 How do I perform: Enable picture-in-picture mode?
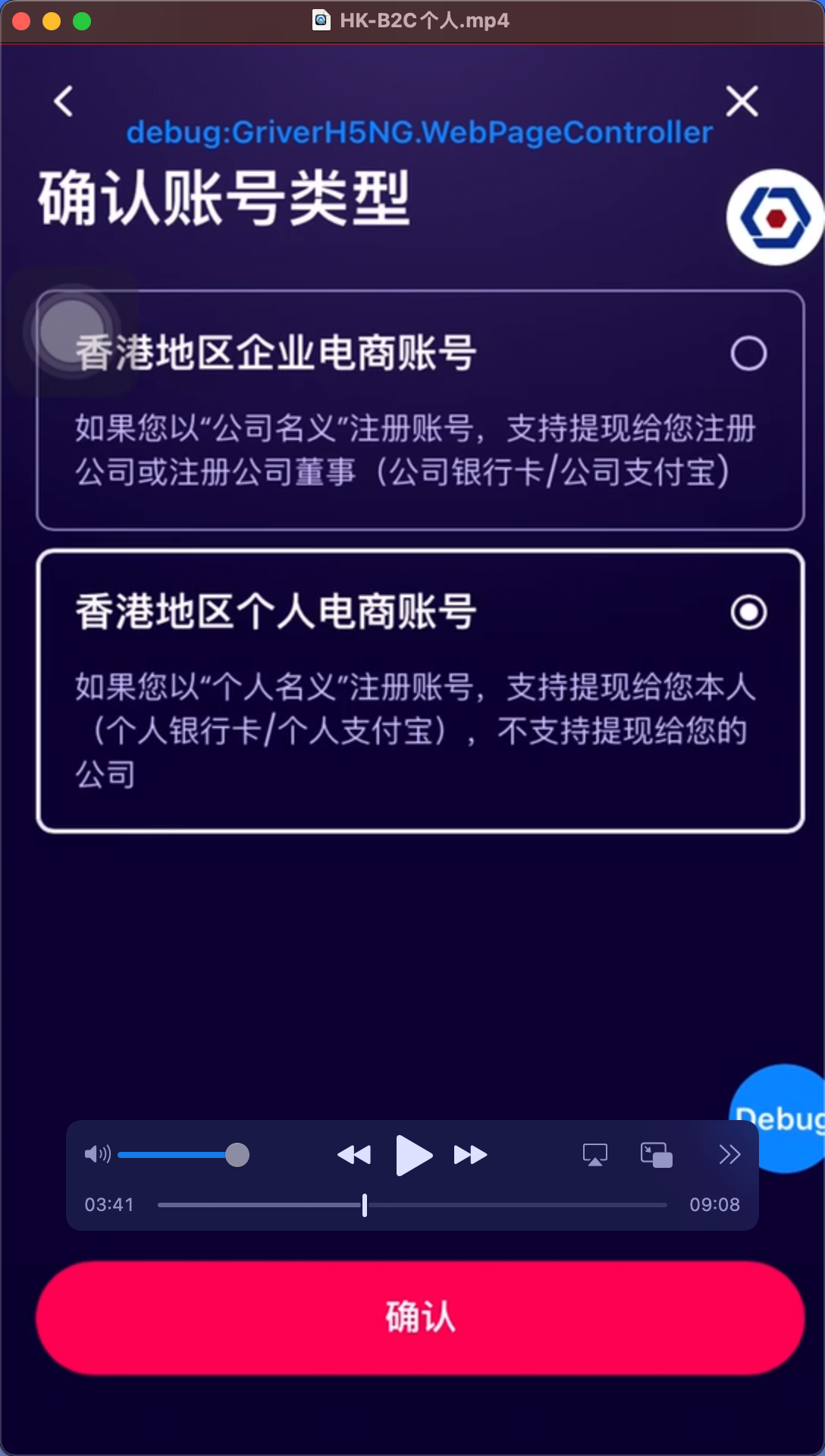[x=657, y=1155]
